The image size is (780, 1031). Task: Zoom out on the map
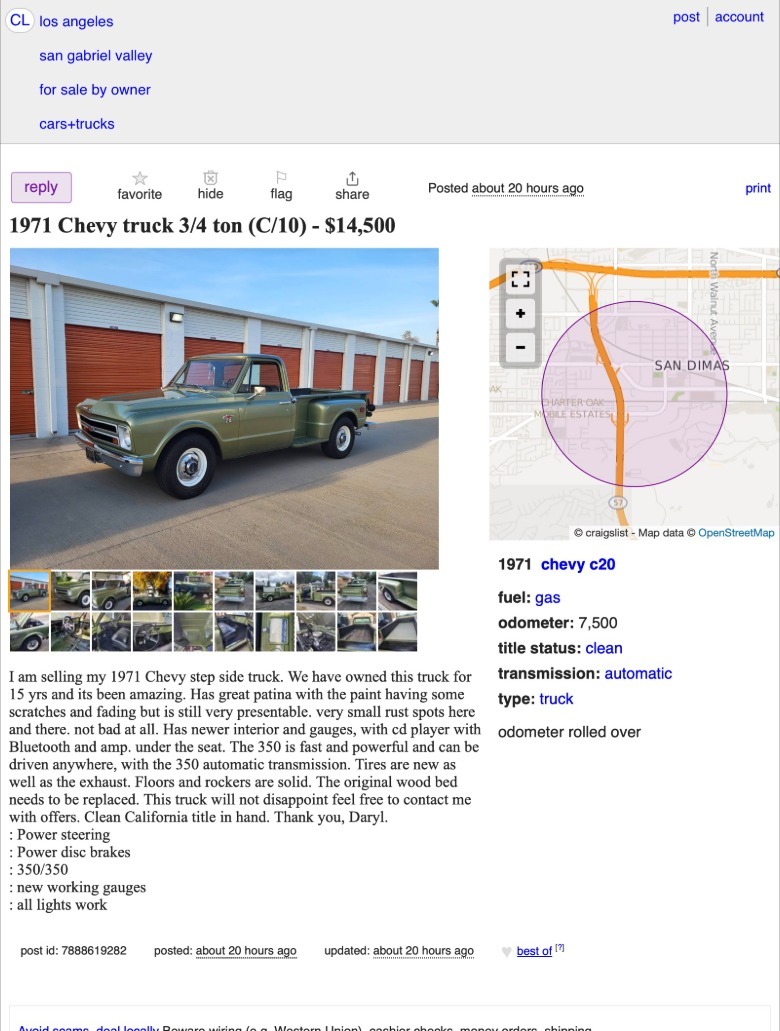pos(520,348)
